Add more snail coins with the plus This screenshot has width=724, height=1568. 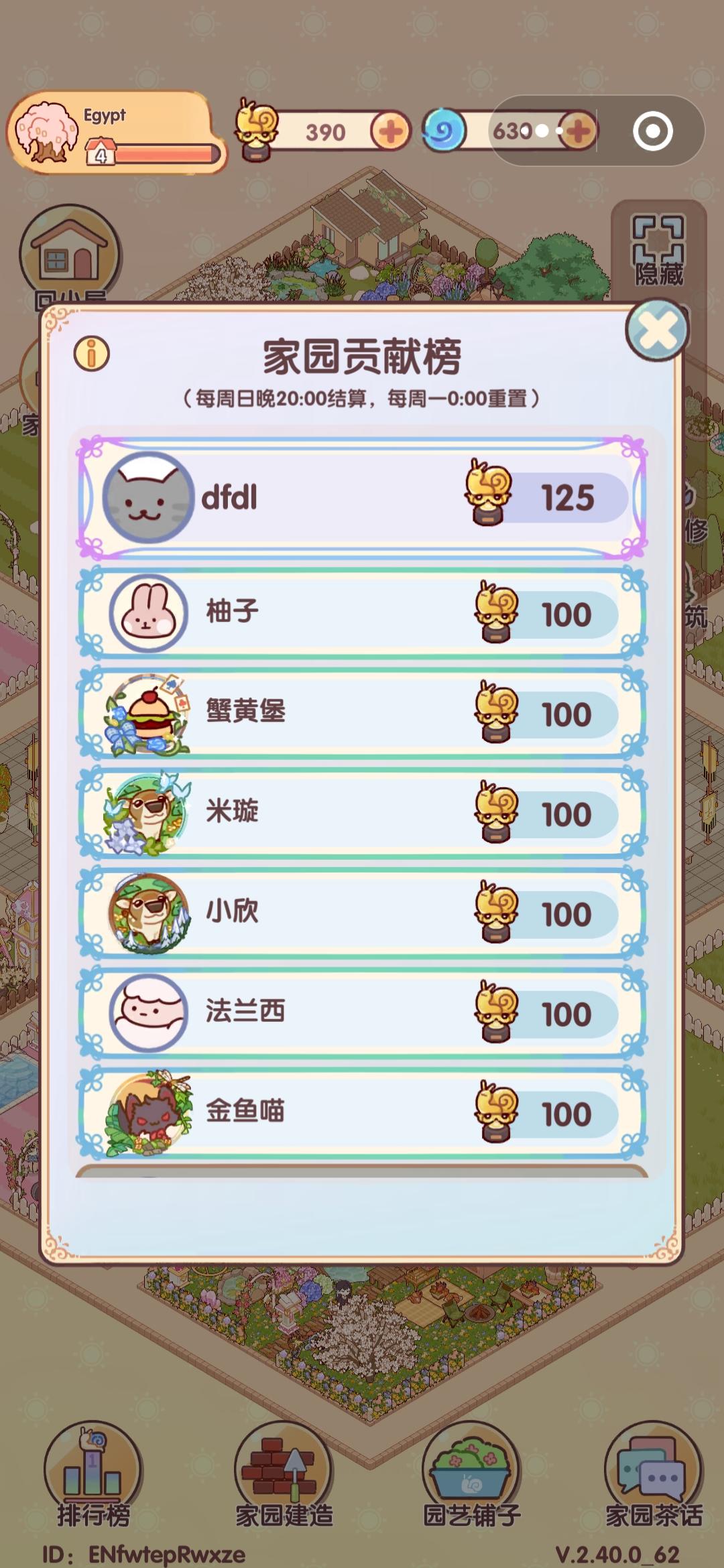tap(390, 131)
